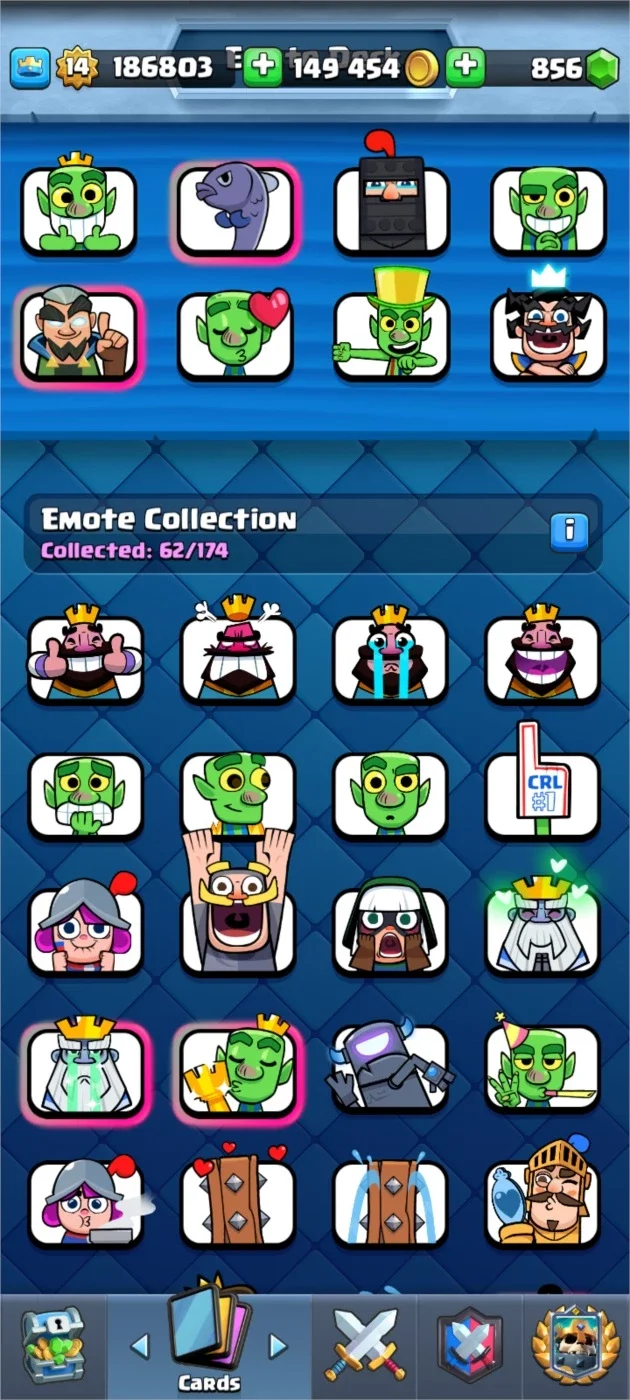Pick the thumbs up king emote
This screenshot has height=1400, width=630.
[x=85, y=656]
